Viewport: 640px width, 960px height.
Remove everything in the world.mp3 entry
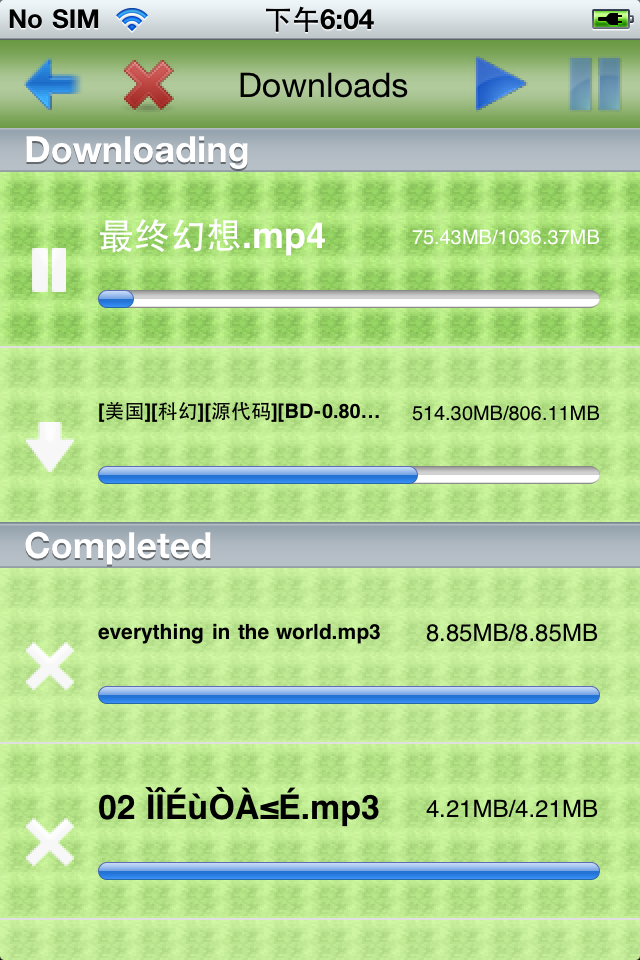point(50,667)
